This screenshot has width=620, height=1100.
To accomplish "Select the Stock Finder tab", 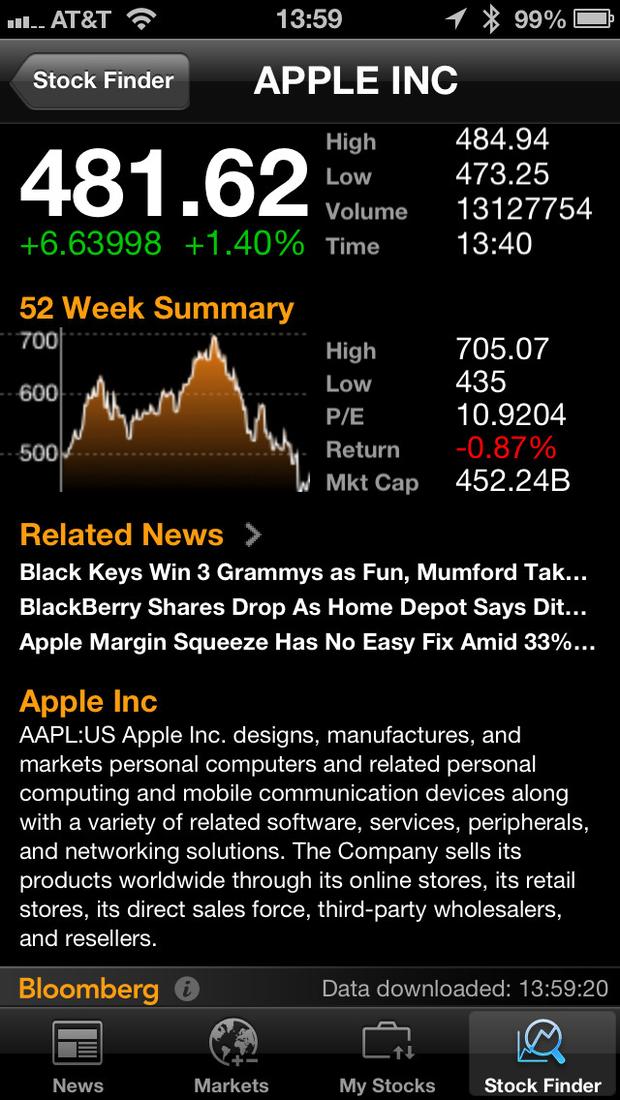I will (x=542, y=1054).
